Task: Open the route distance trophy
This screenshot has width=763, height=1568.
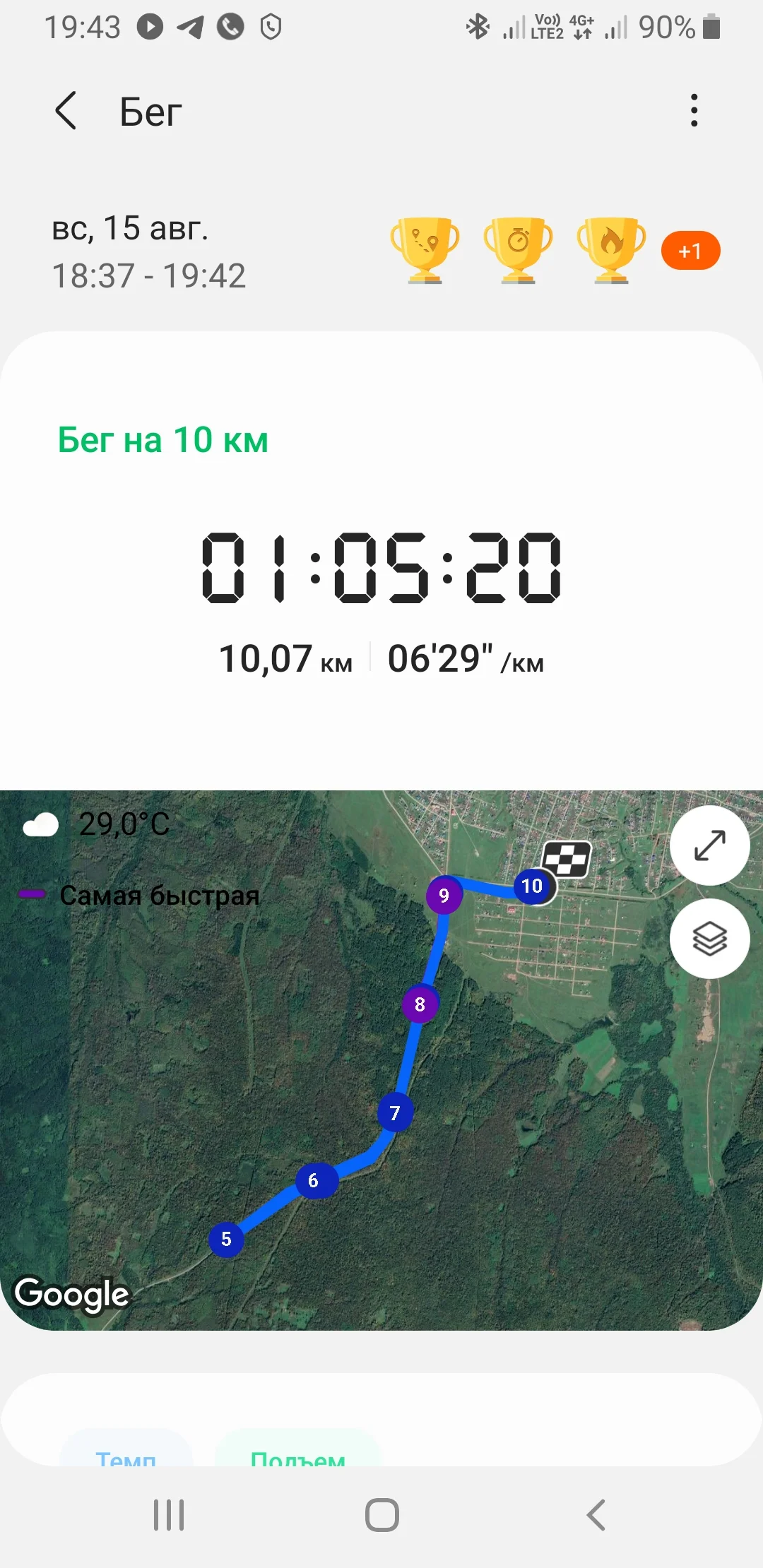Action: [425, 250]
